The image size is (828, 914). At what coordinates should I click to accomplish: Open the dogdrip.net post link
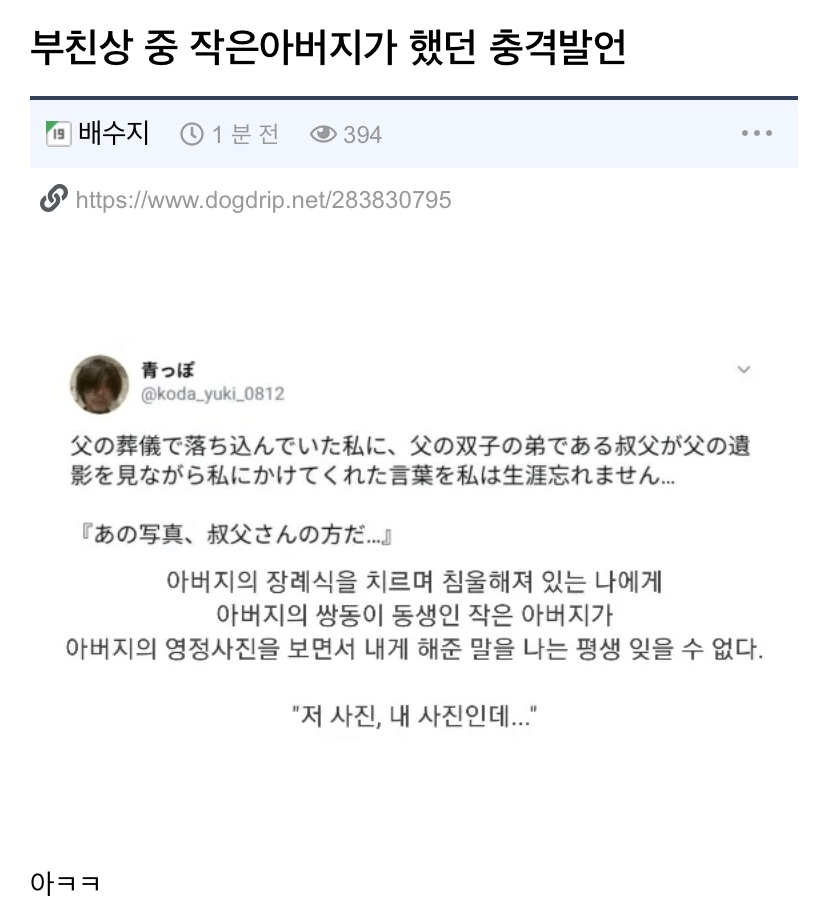263,200
